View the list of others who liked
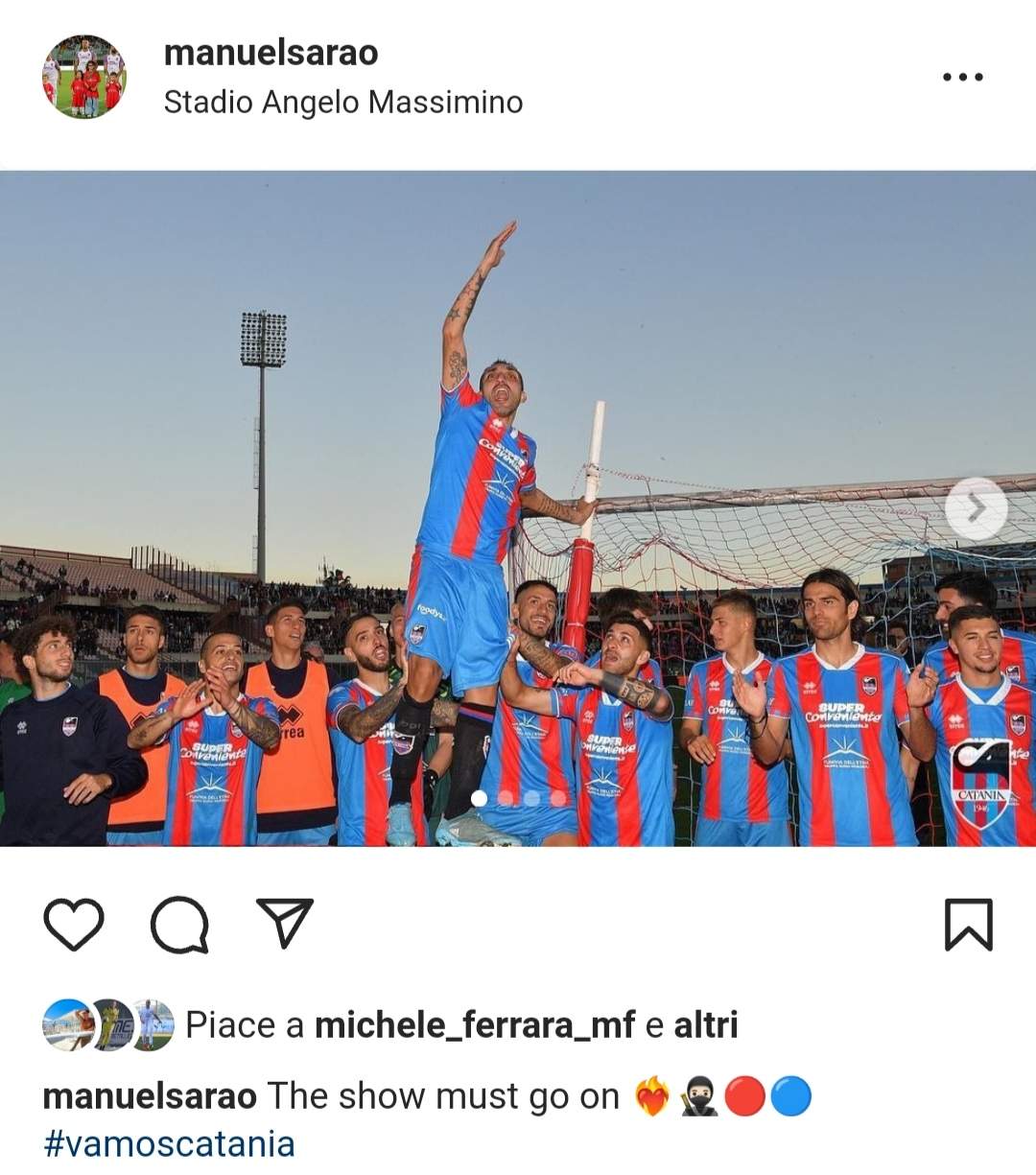This screenshot has height=1175, width=1036. [x=705, y=1024]
